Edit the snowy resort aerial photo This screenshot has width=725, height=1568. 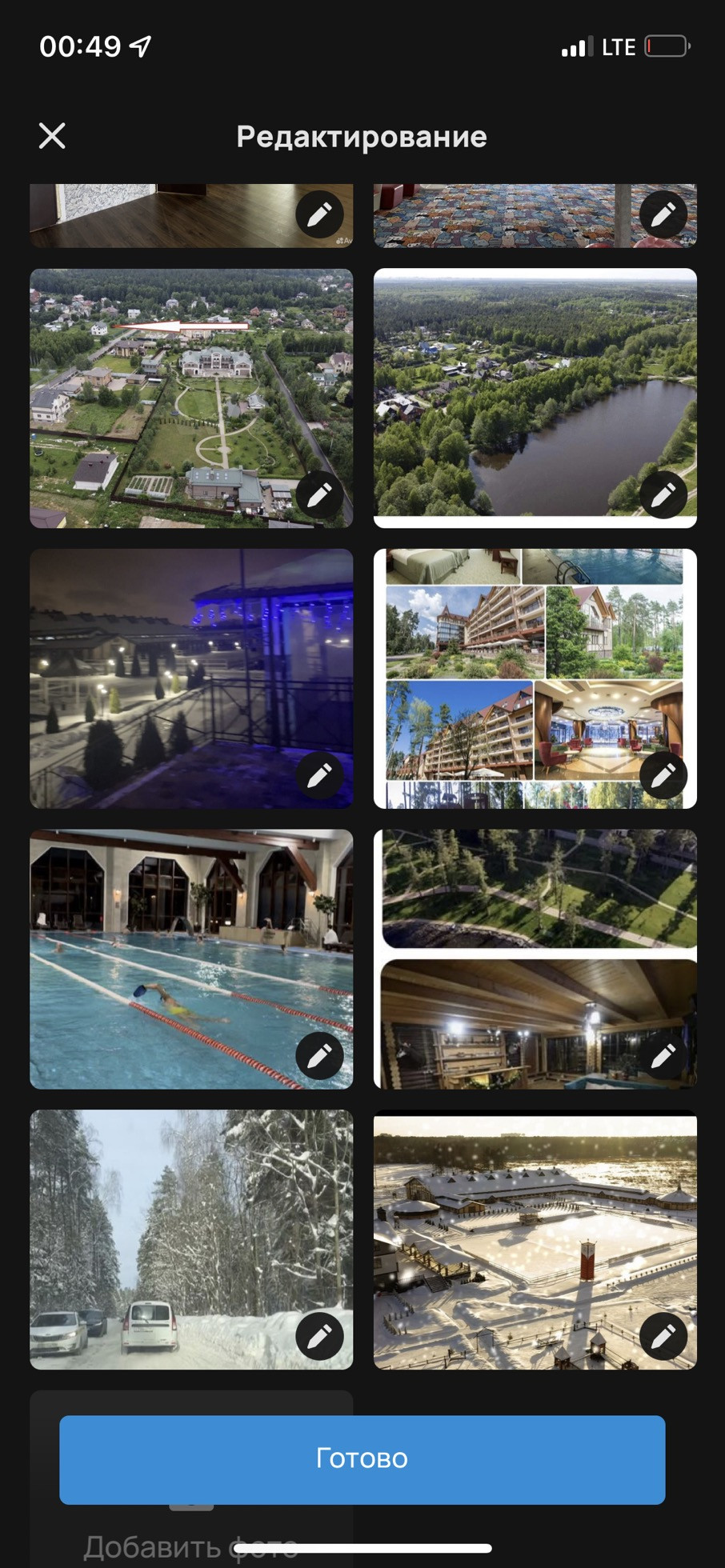[x=663, y=1336]
